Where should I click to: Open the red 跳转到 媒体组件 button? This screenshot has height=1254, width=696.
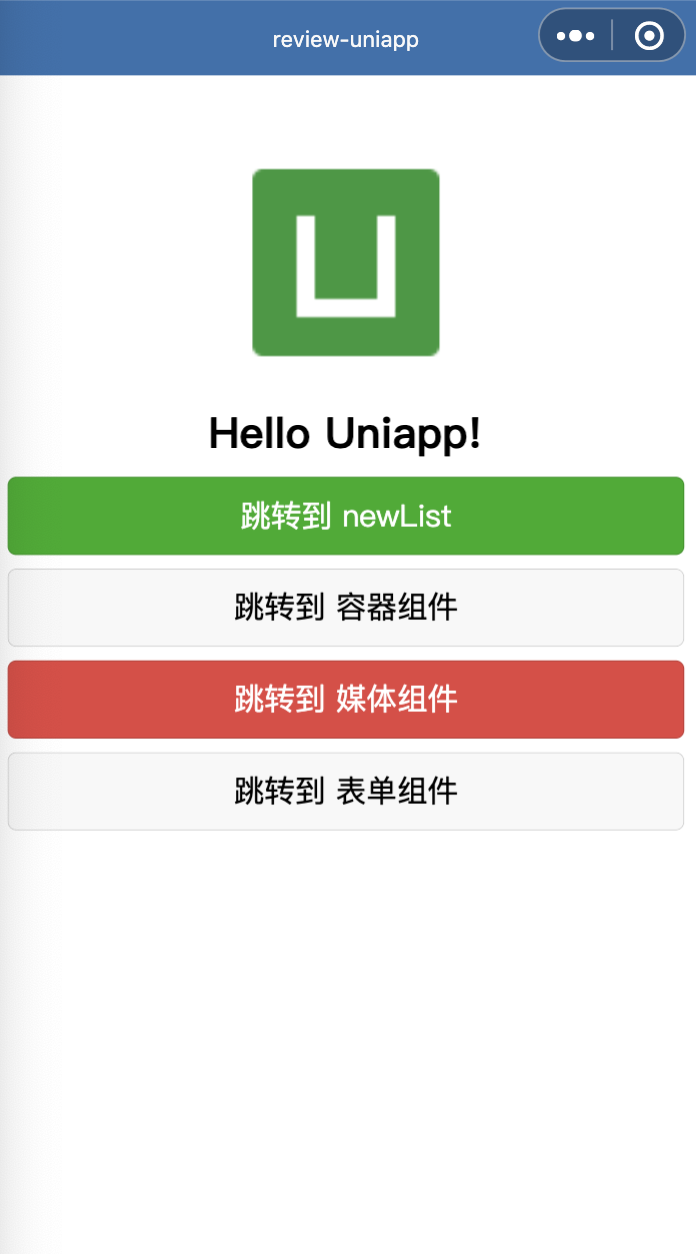click(346, 699)
